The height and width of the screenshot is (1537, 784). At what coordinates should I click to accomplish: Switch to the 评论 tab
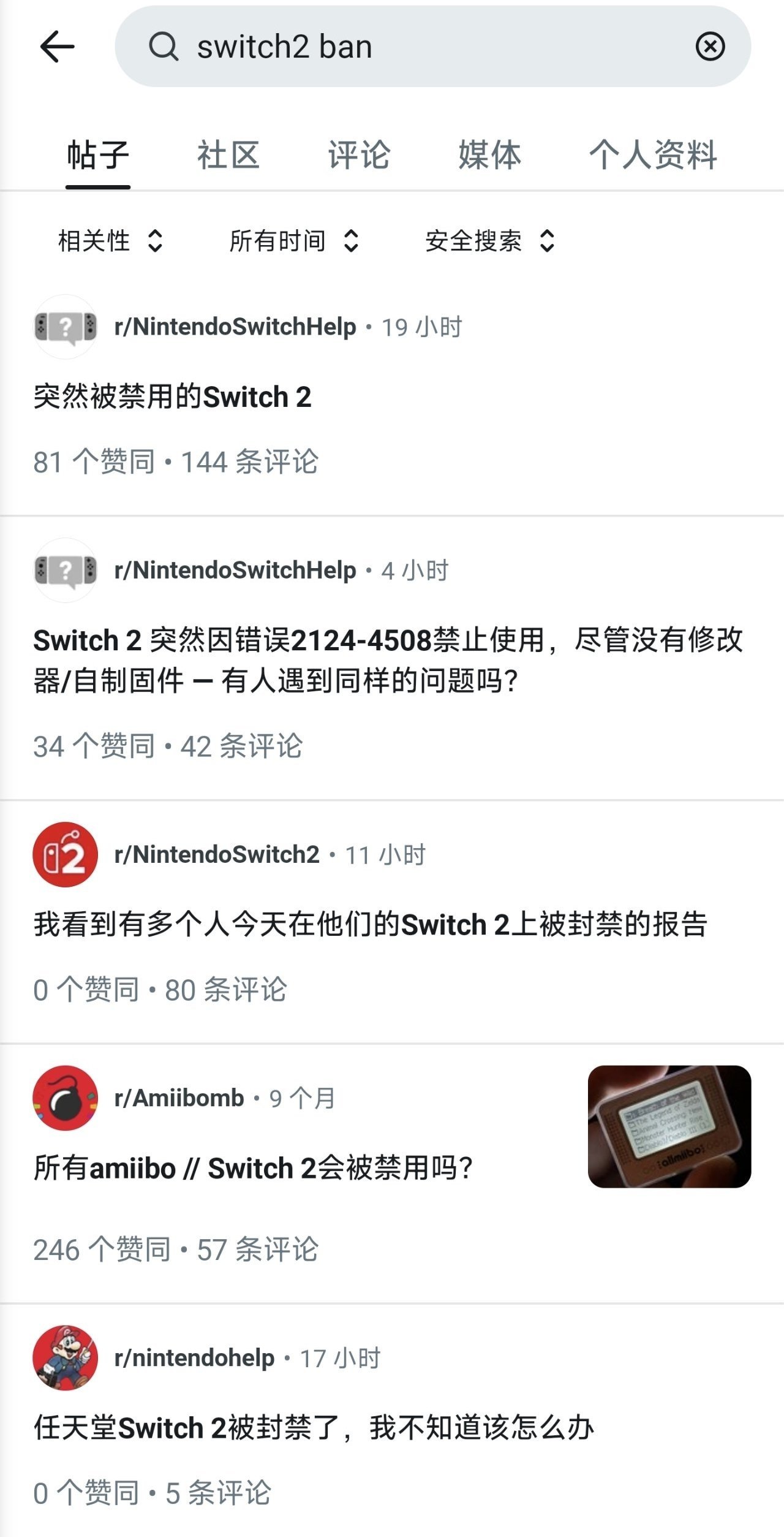click(359, 154)
